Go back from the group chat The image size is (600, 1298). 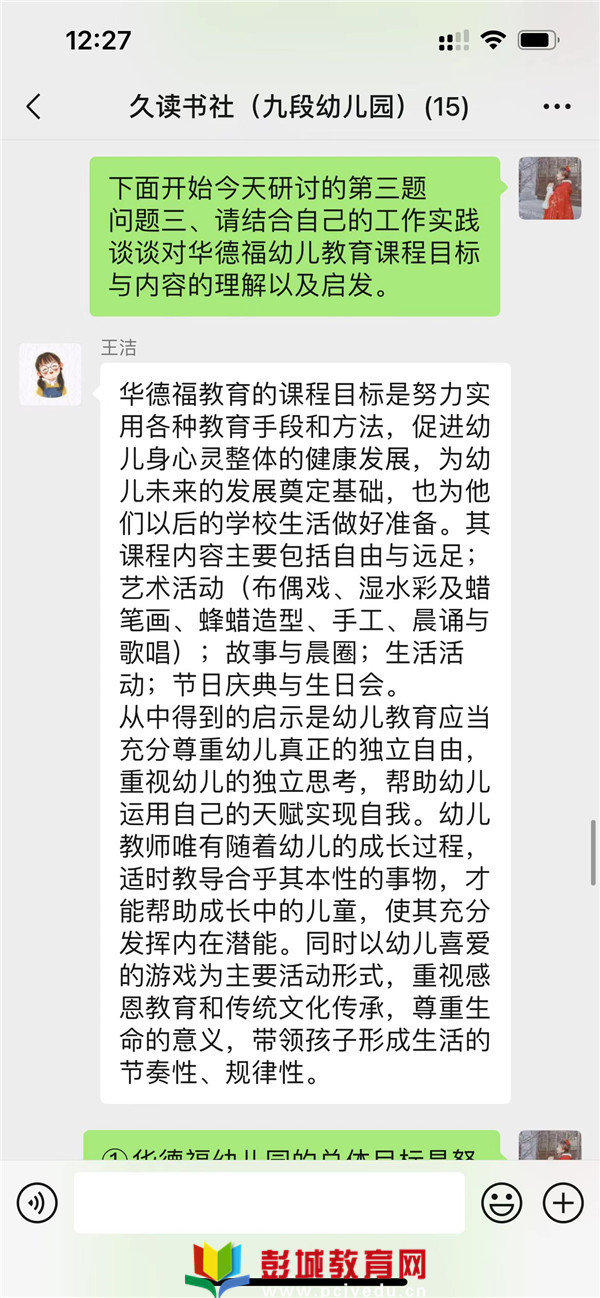(x=34, y=107)
